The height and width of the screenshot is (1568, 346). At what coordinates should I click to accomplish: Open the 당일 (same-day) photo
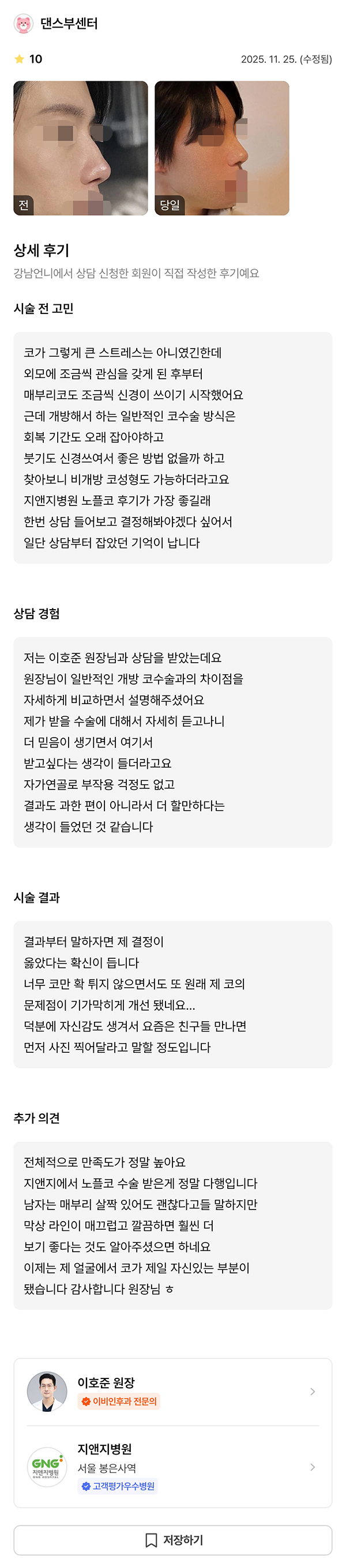coord(222,148)
